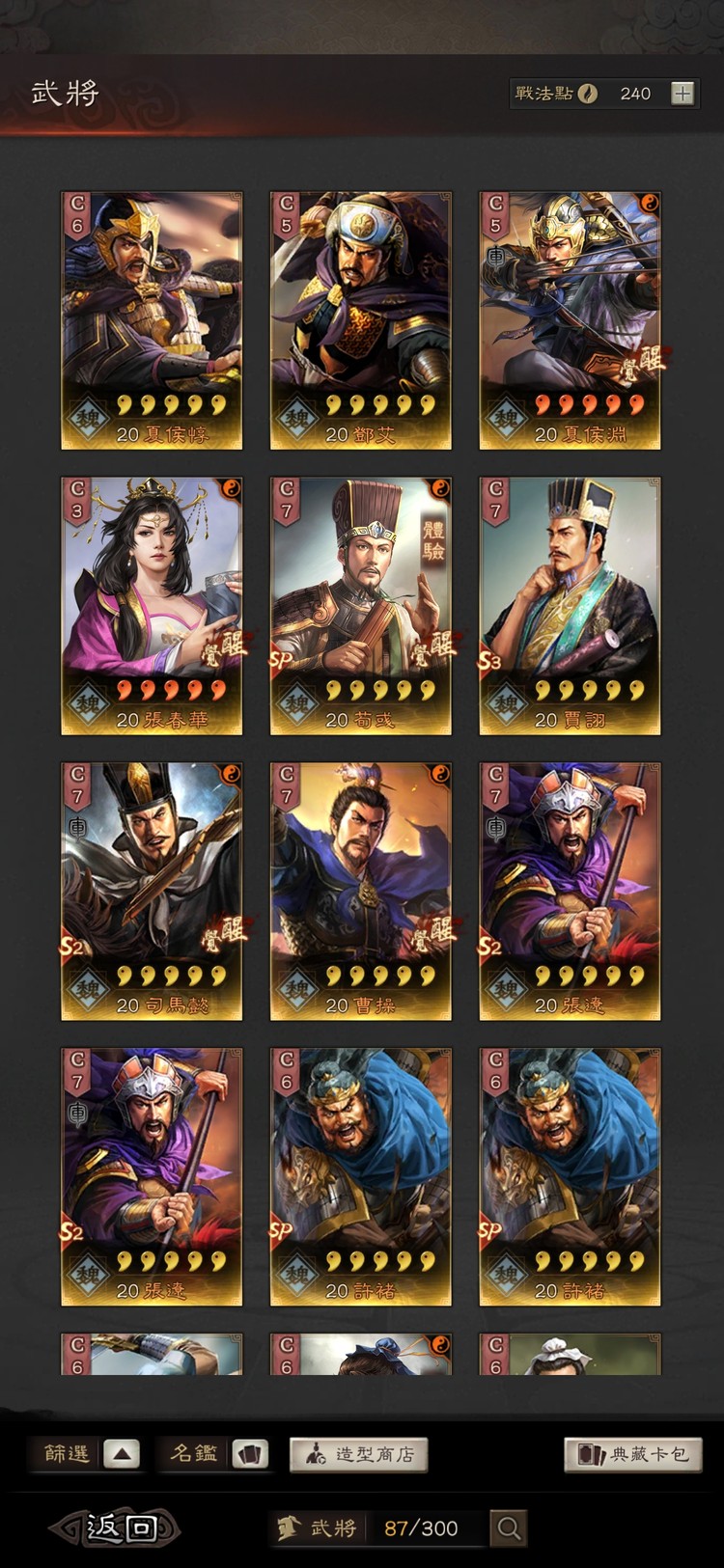The width and height of the screenshot is (724, 1568).
Task: Tap 返回 to go back
Action: click(118, 1527)
